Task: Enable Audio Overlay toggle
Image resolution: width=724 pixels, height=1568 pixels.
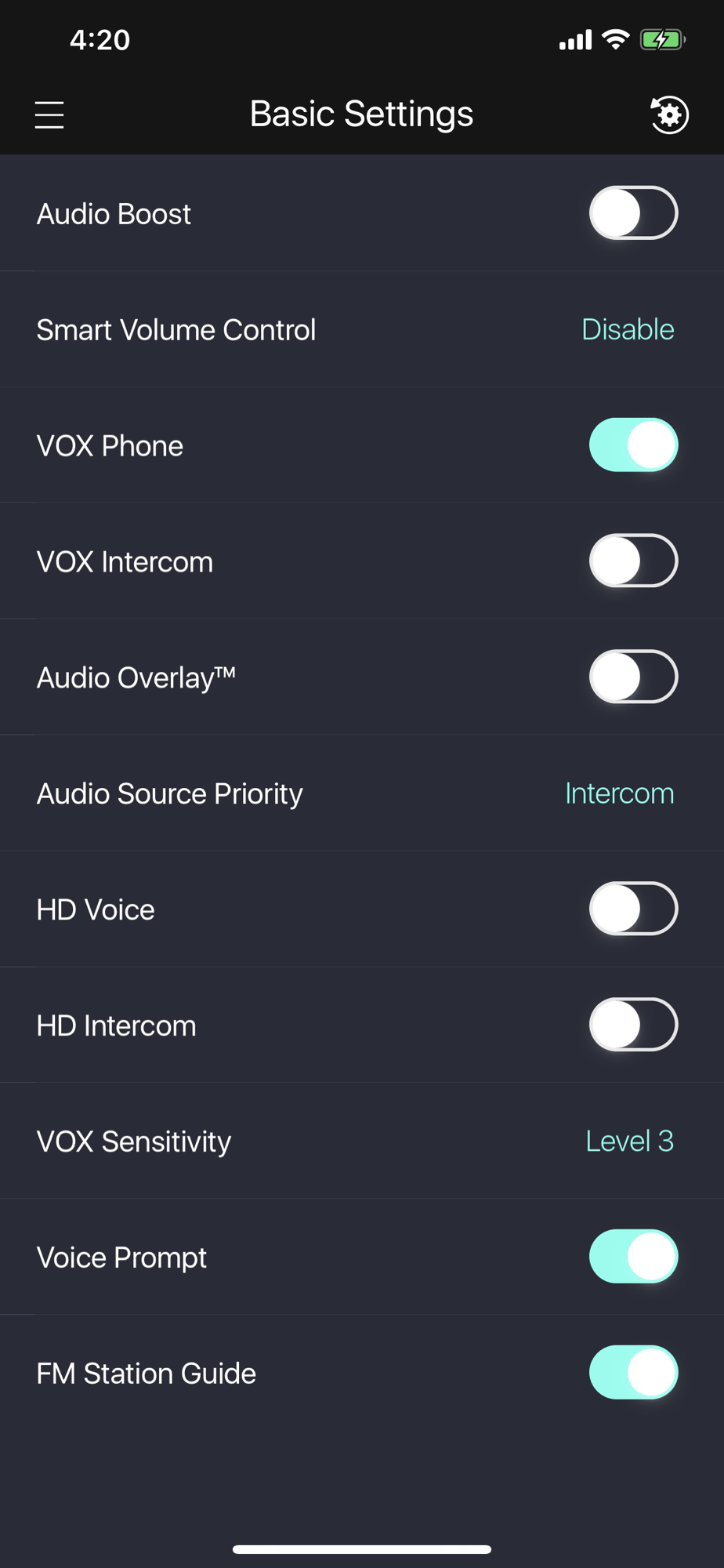Action: [633, 677]
